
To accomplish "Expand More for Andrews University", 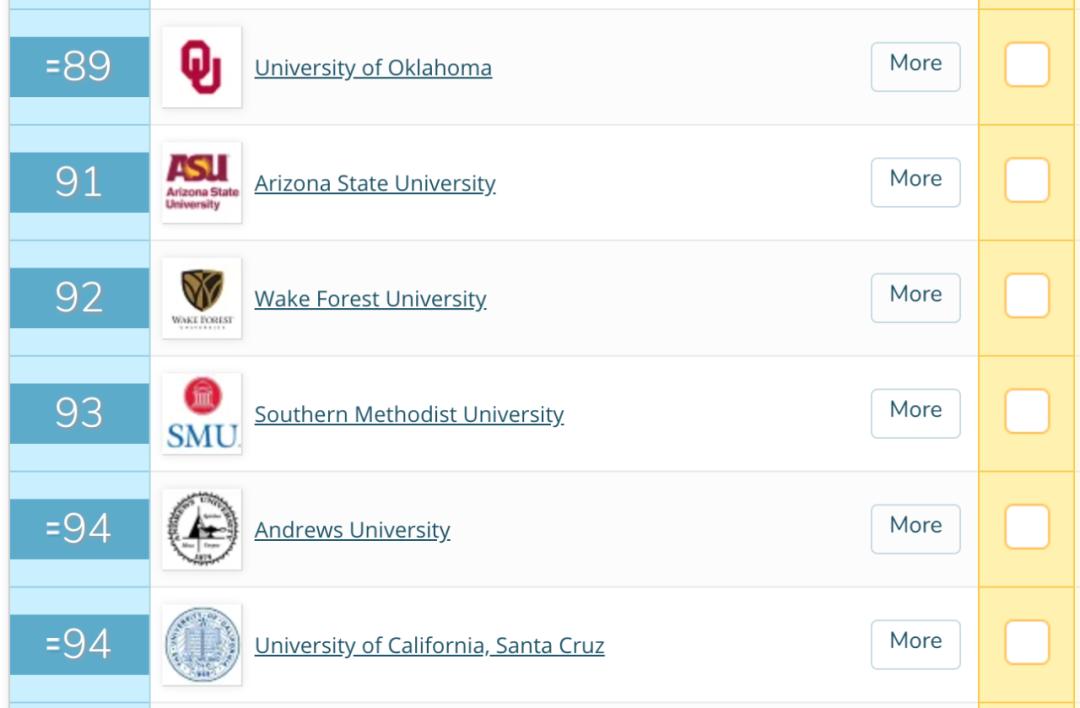I will pos(915,528).
